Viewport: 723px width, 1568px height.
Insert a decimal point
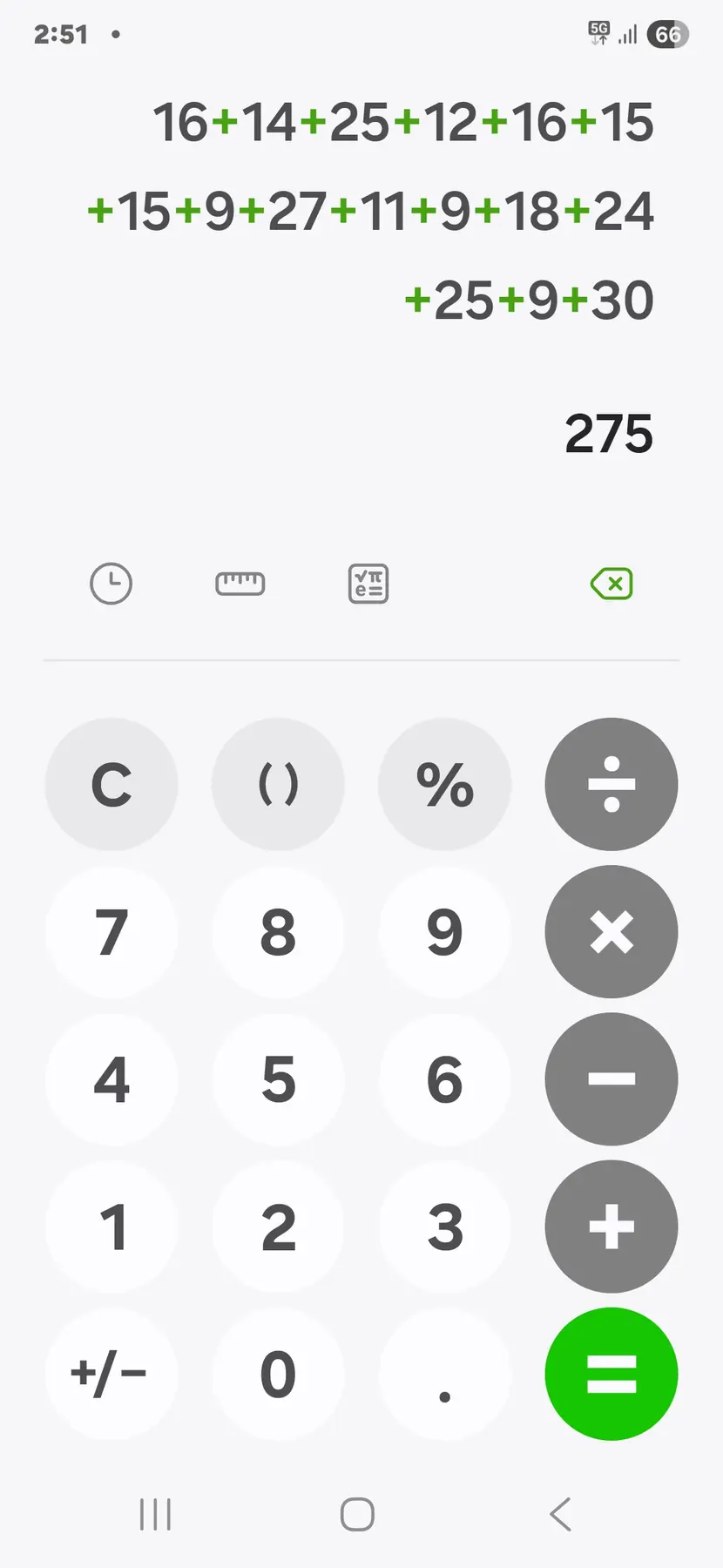444,1374
